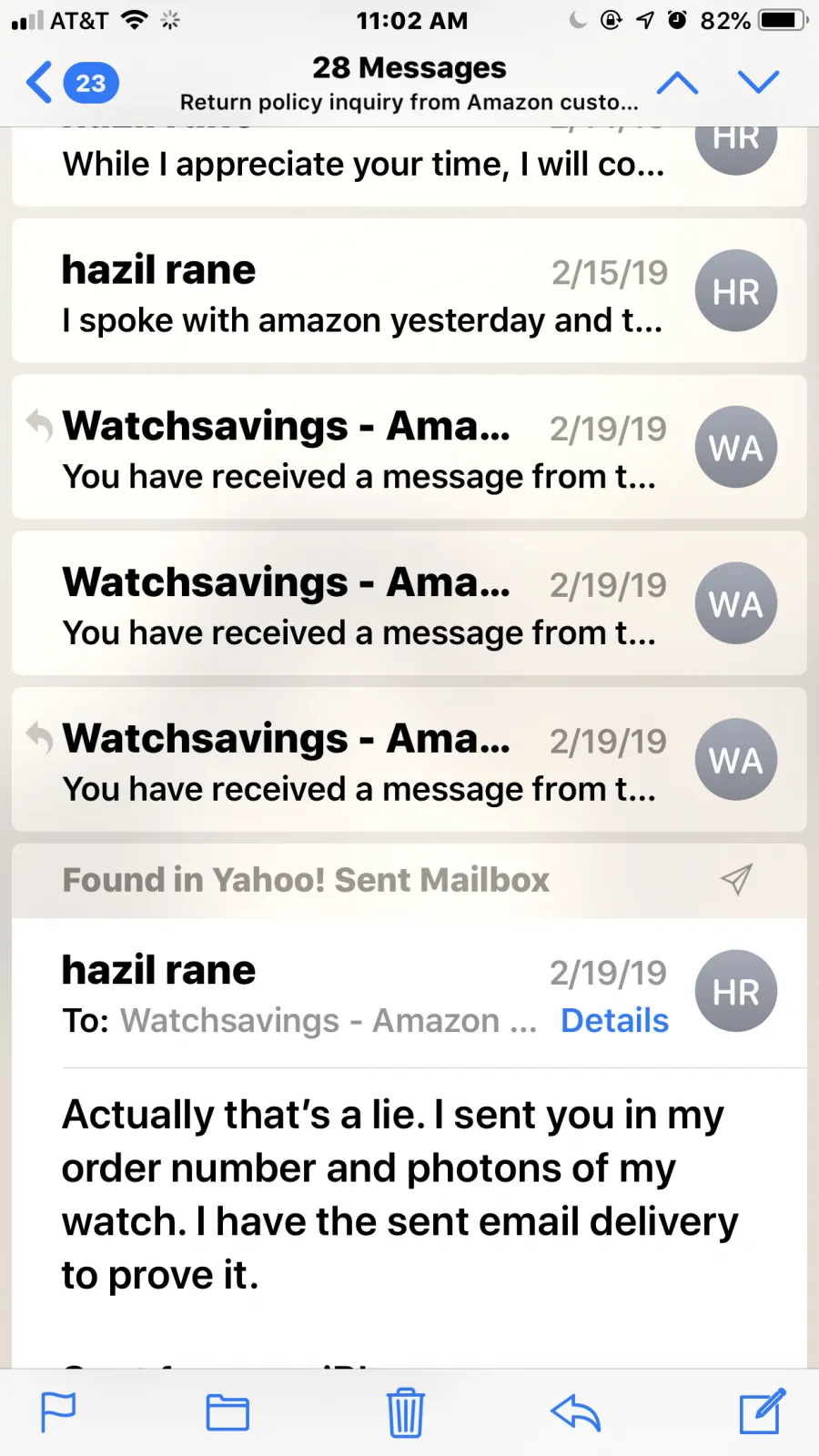Image resolution: width=819 pixels, height=1456 pixels.
Task: Move message to a folder
Action: [x=227, y=1413]
